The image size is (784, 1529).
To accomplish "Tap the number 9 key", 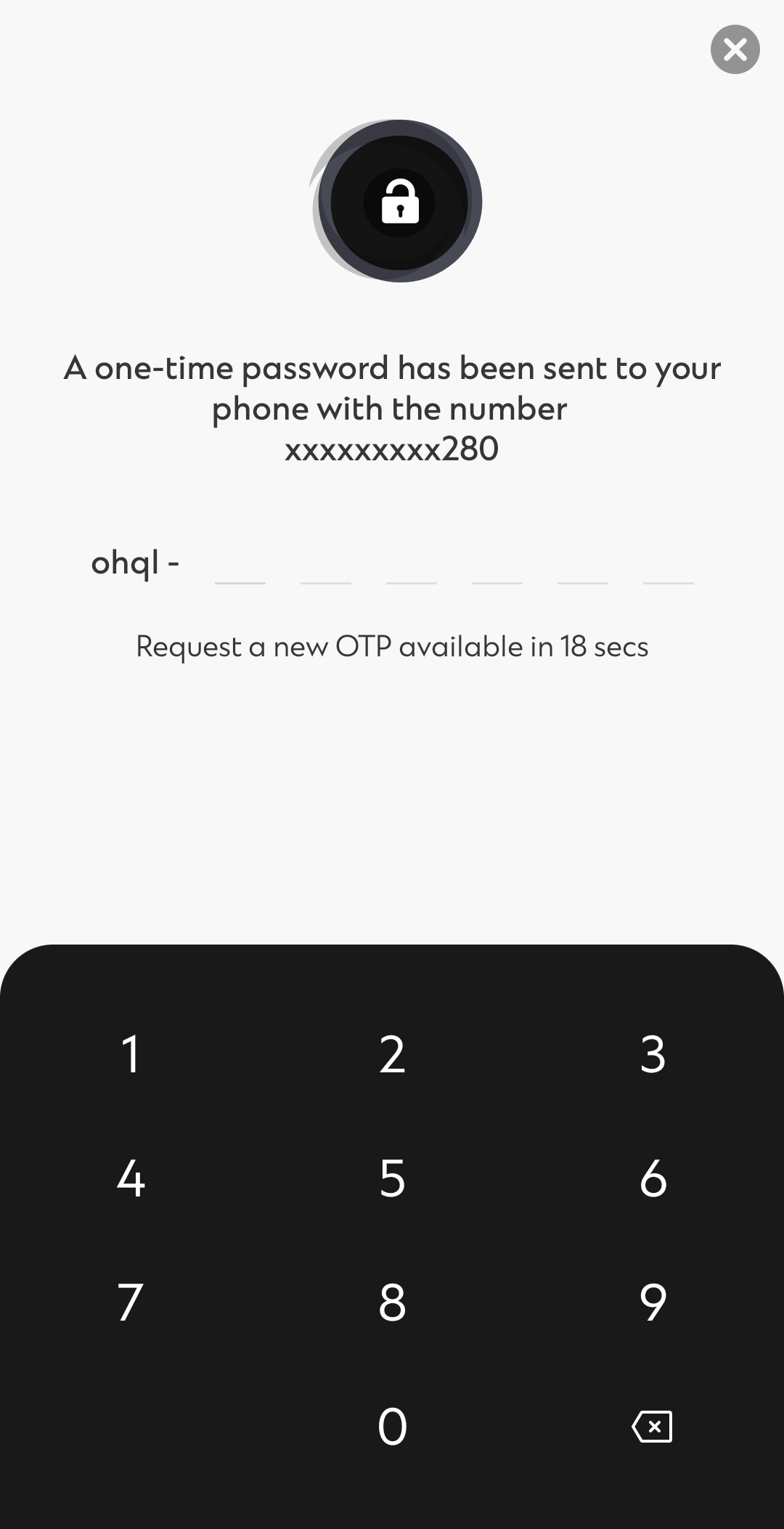I will click(x=652, y=1302).
